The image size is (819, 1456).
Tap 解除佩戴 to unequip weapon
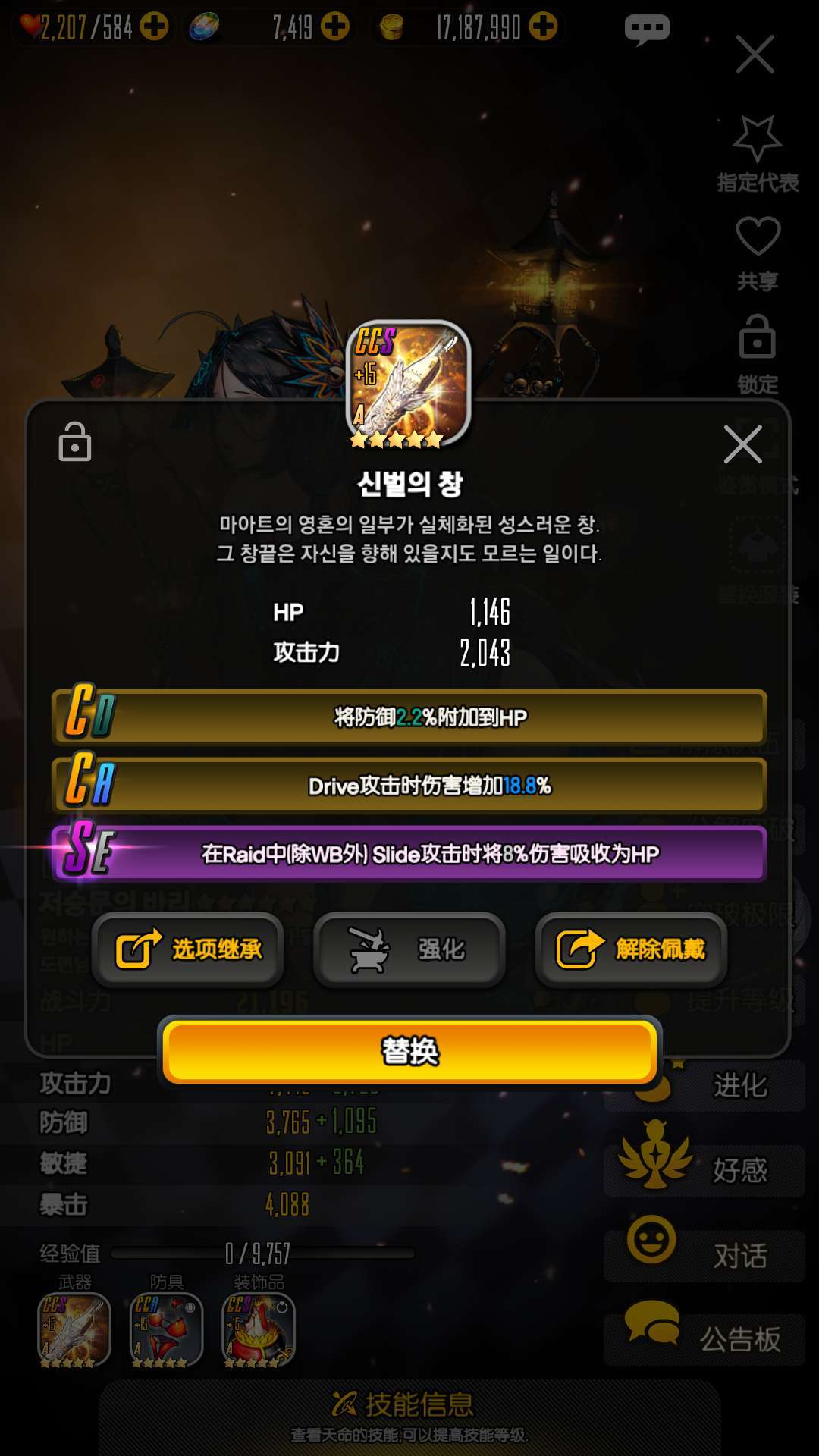pos(631,949)
